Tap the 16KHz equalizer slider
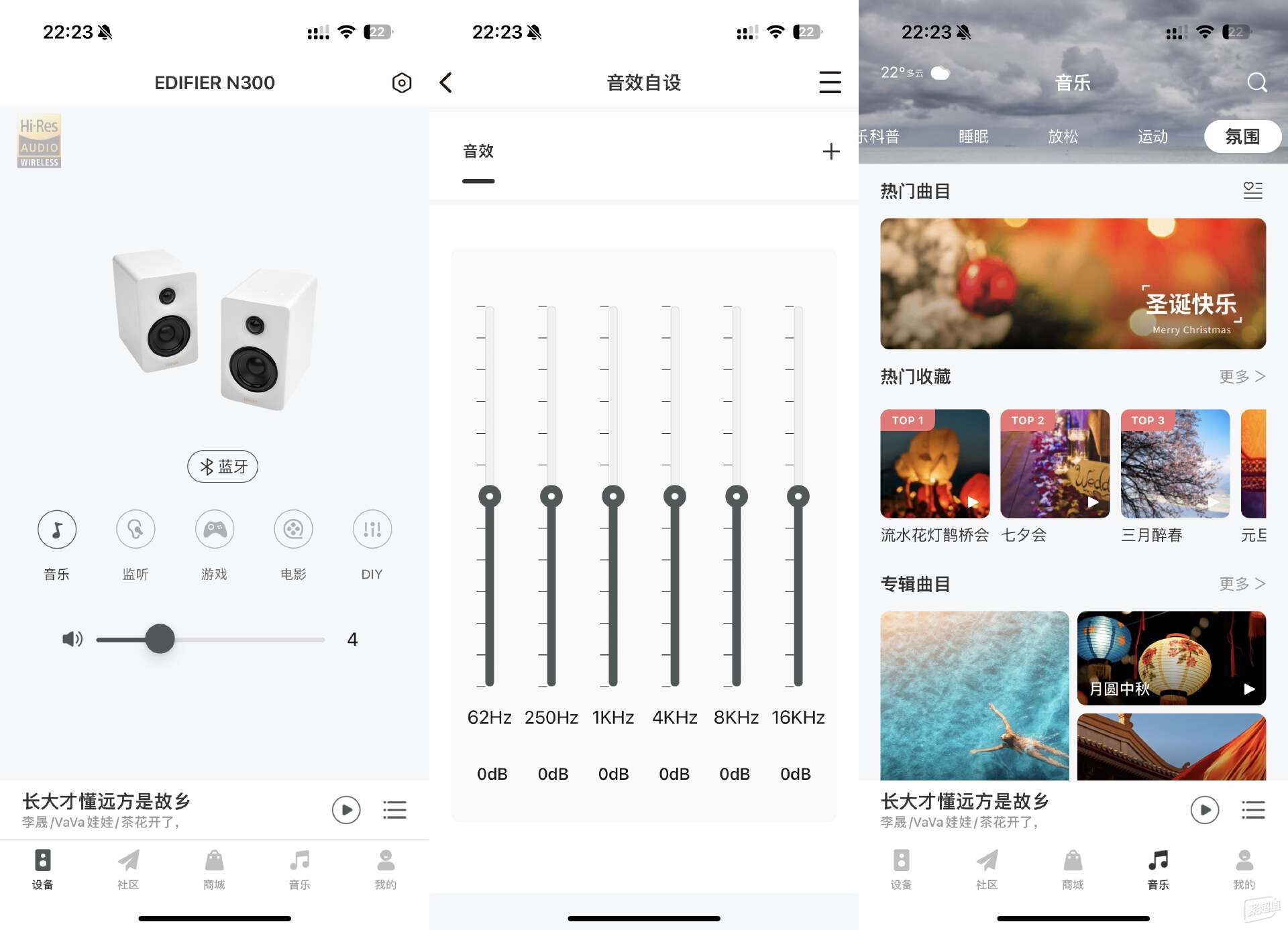The width and height of the screenshot is (1288, 930). pyautogui.click(x=798, y=497)
